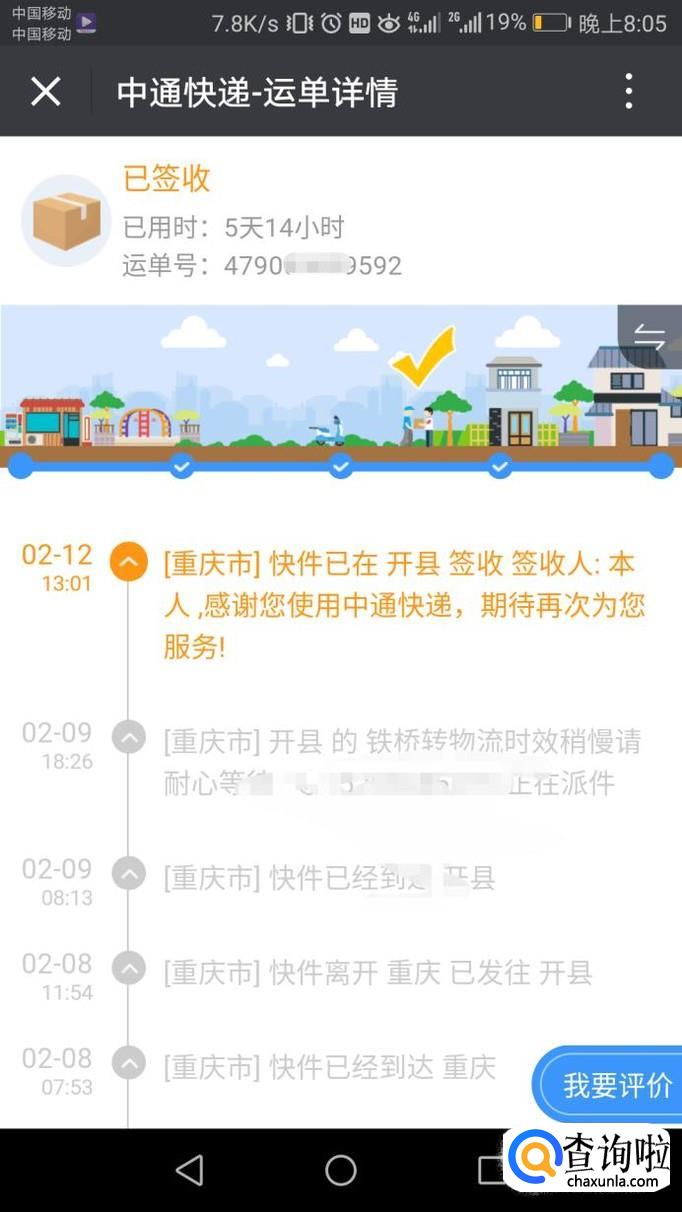
Task: Return to the home screen
Action: (x=341, y=1170)
